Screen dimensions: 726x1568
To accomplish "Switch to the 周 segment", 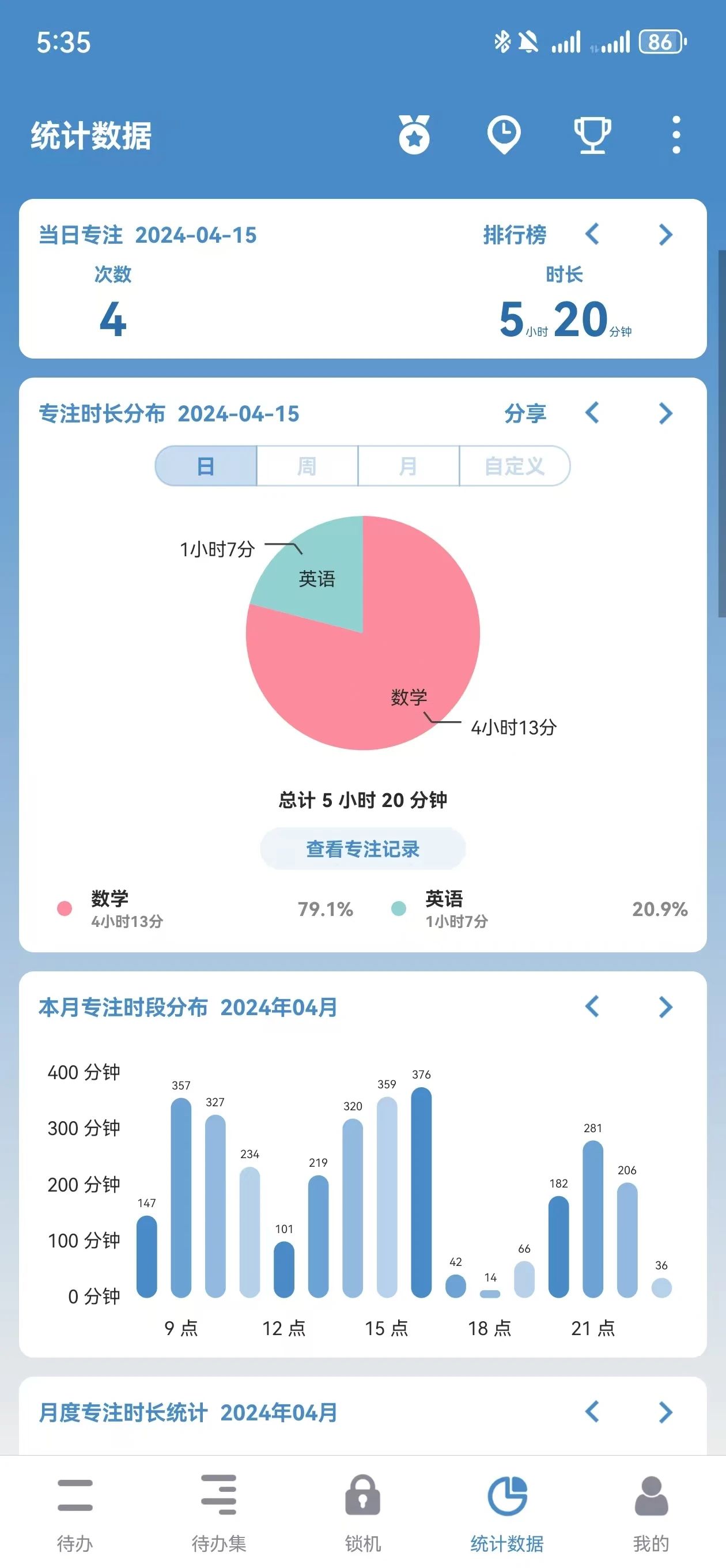I will tap(307, 466).
